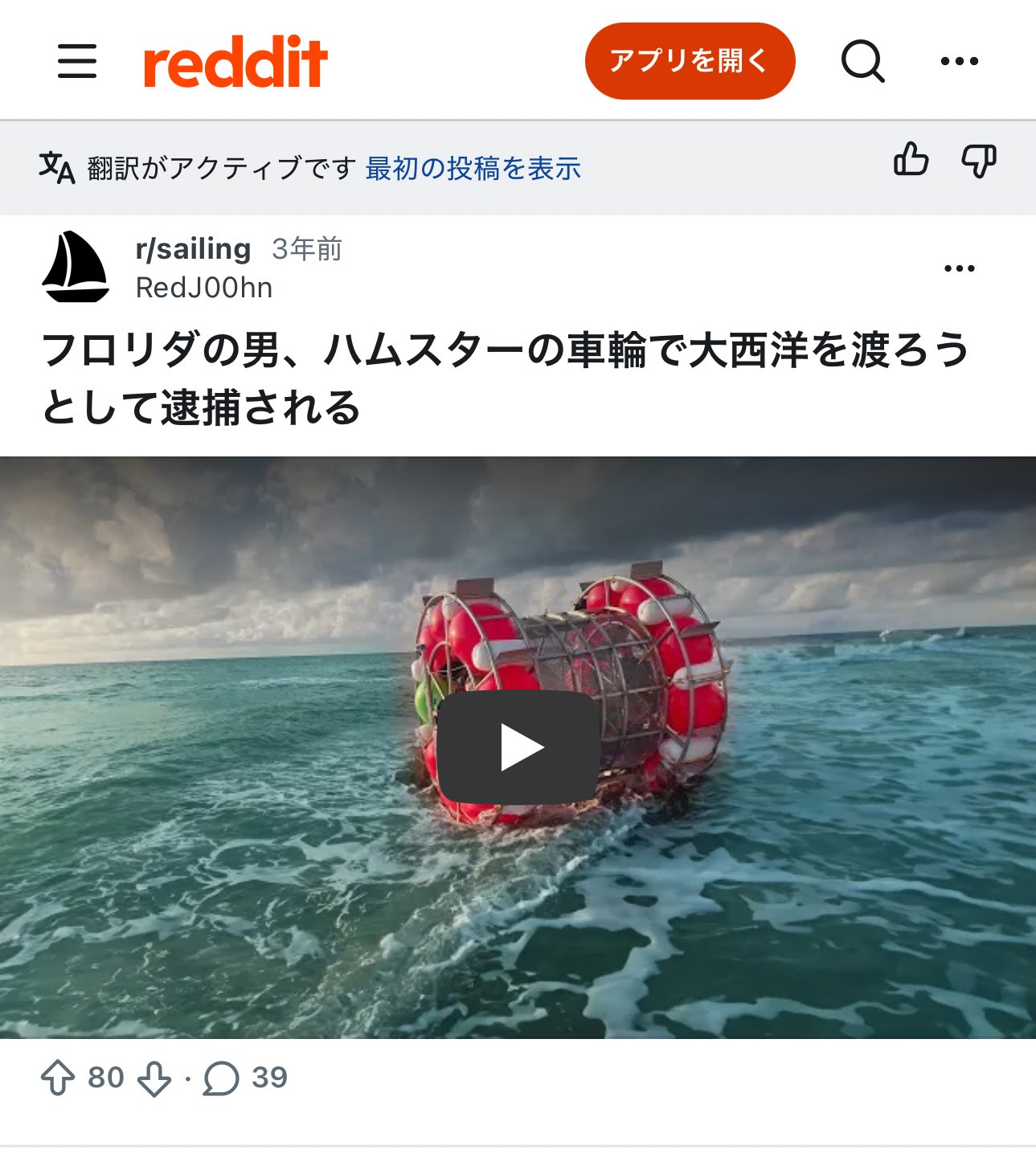
Task: Open the hamburger navigation menu
Action: point(77,61)
